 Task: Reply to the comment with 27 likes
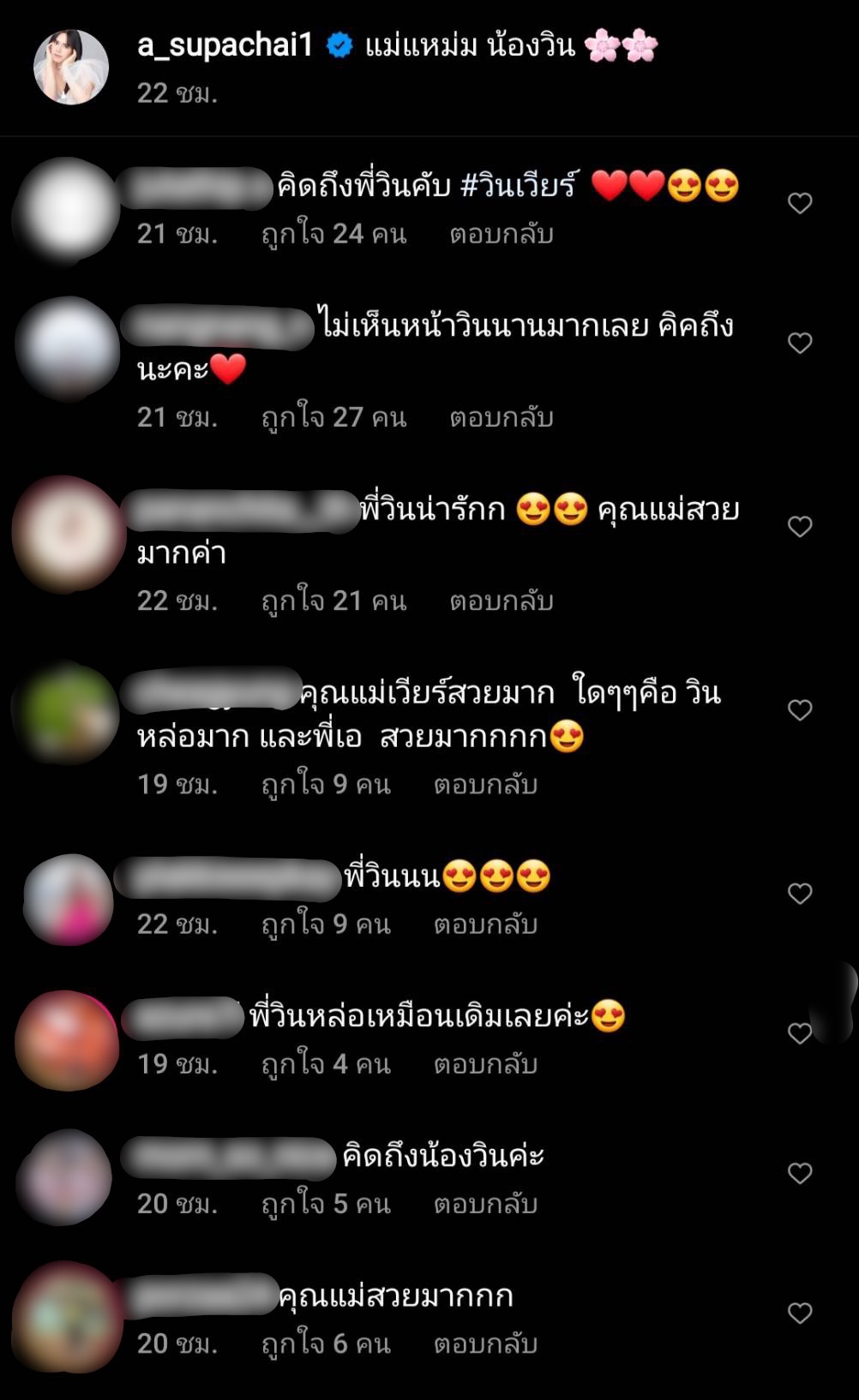click(501, 417)
